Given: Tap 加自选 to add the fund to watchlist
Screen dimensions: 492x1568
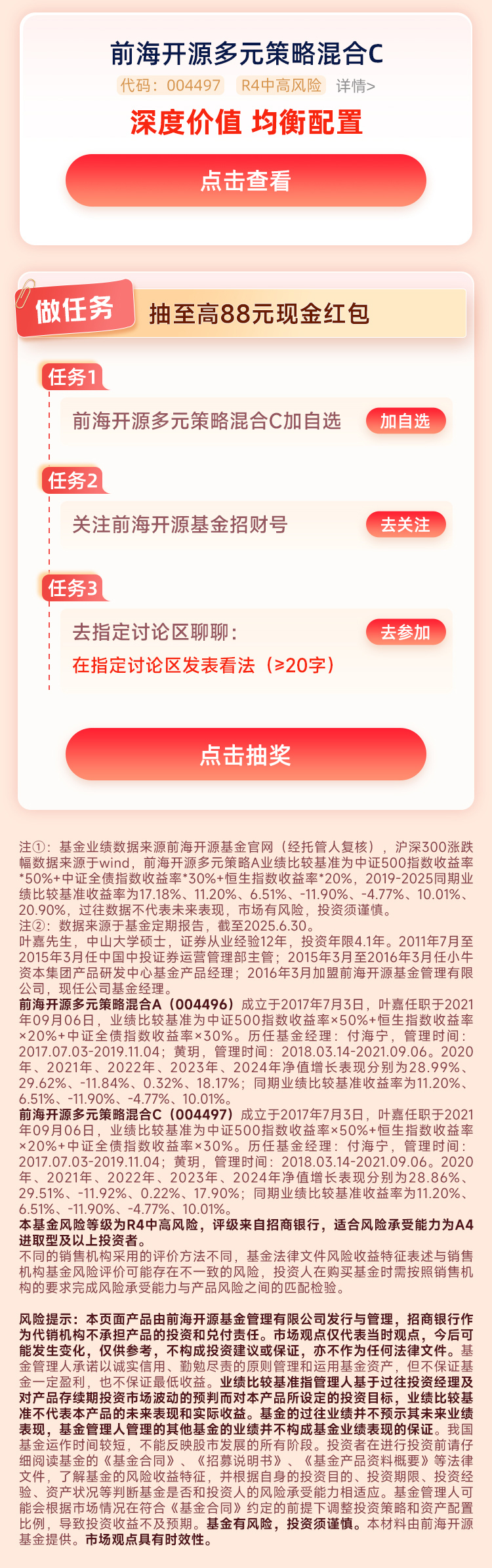Looking at the screenshot, I should pyautogui.click(x=405, y=420).
